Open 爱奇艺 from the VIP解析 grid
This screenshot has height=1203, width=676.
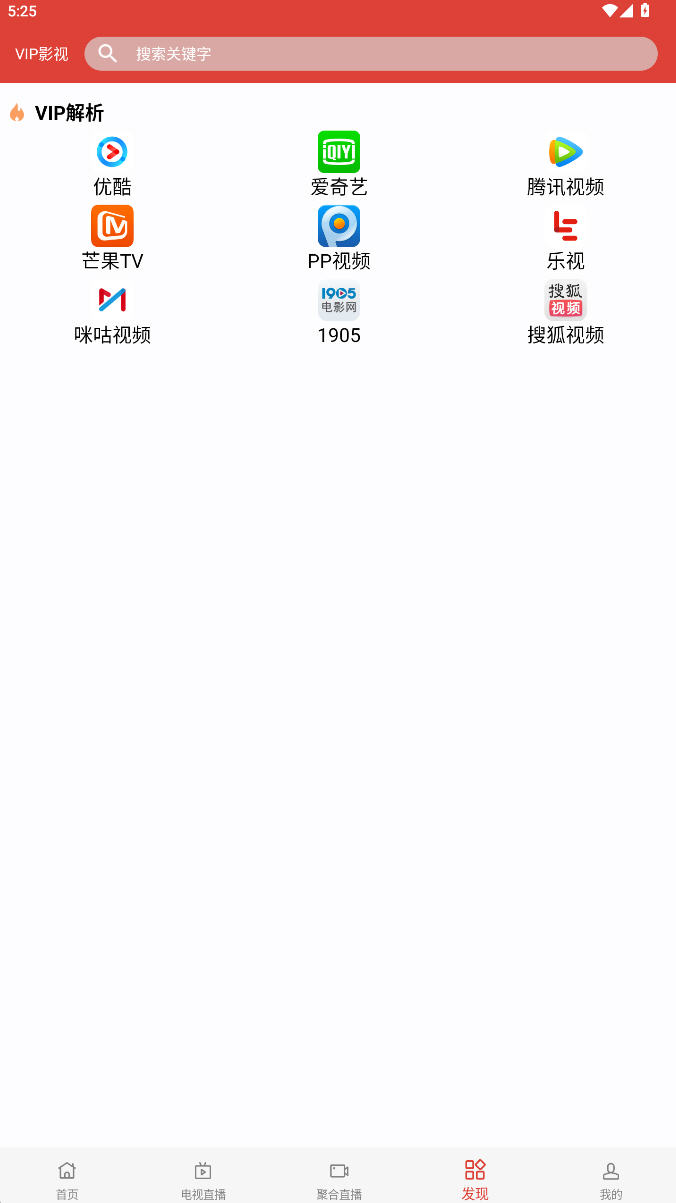(x=339, y=165)
